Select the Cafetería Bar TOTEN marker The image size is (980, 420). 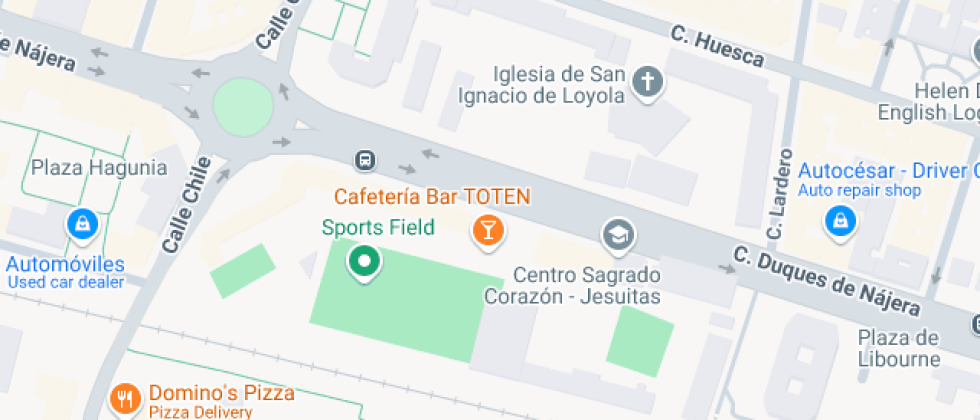(x=487, y=231)
